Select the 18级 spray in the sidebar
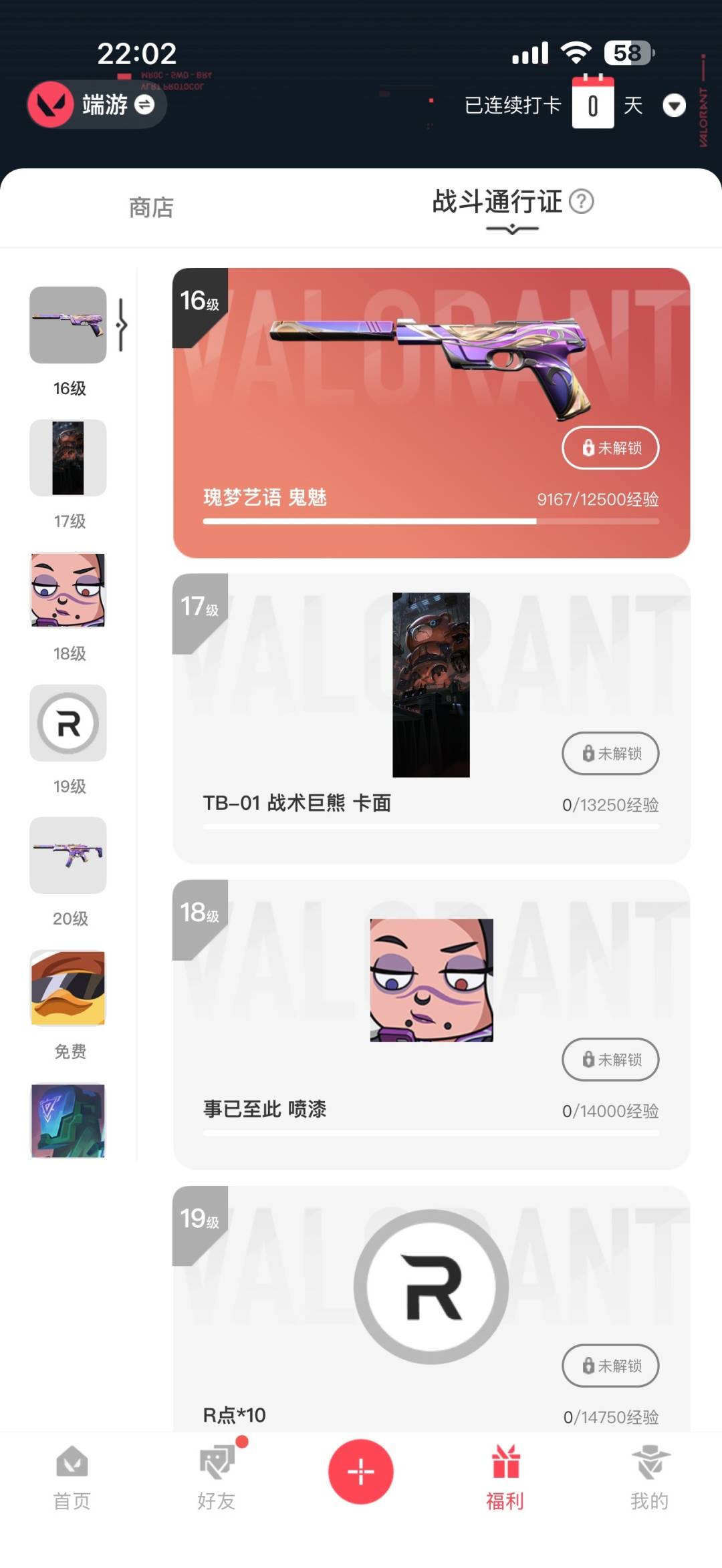This screenshot has height=1568, width=722. point(68,591)
